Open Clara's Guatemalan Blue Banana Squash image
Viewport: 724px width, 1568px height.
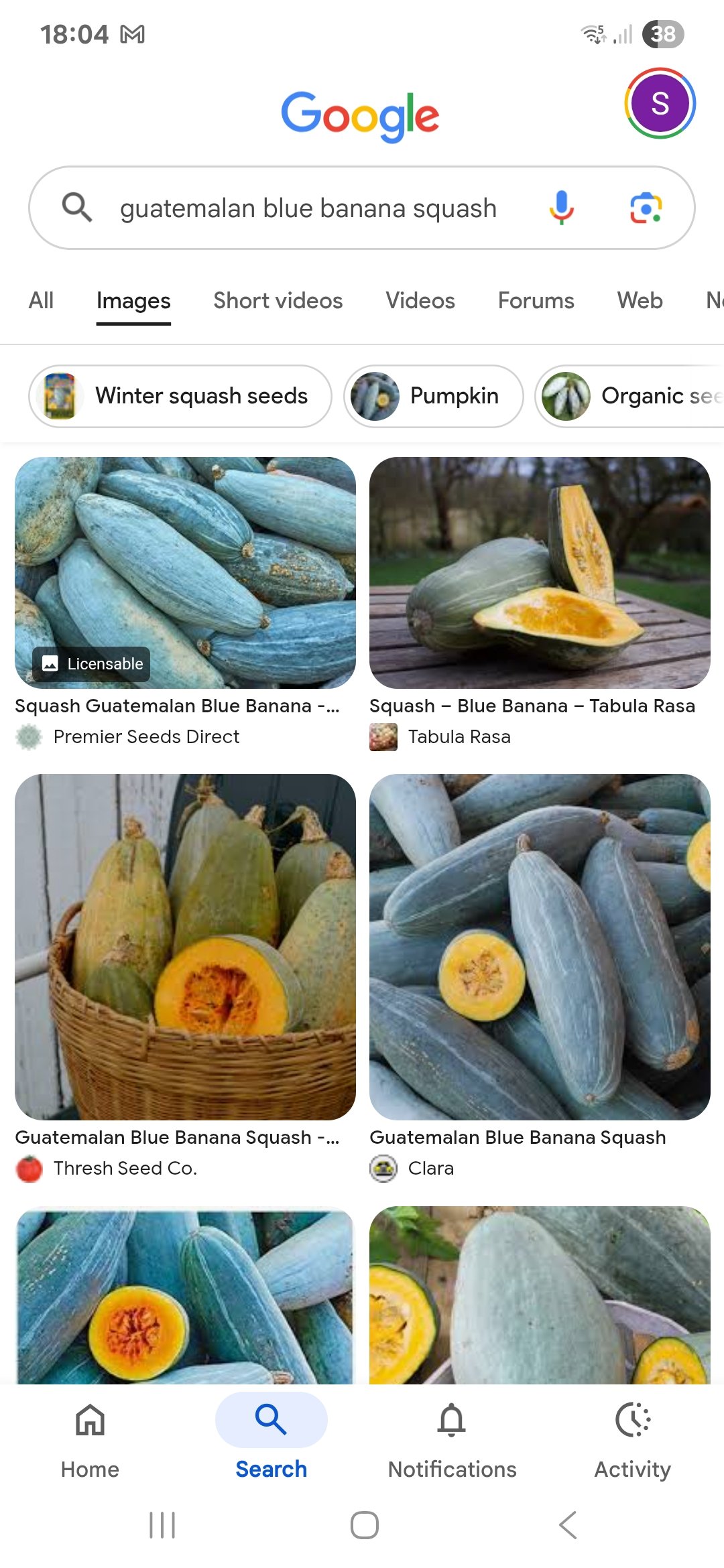[x=540, y=946]
